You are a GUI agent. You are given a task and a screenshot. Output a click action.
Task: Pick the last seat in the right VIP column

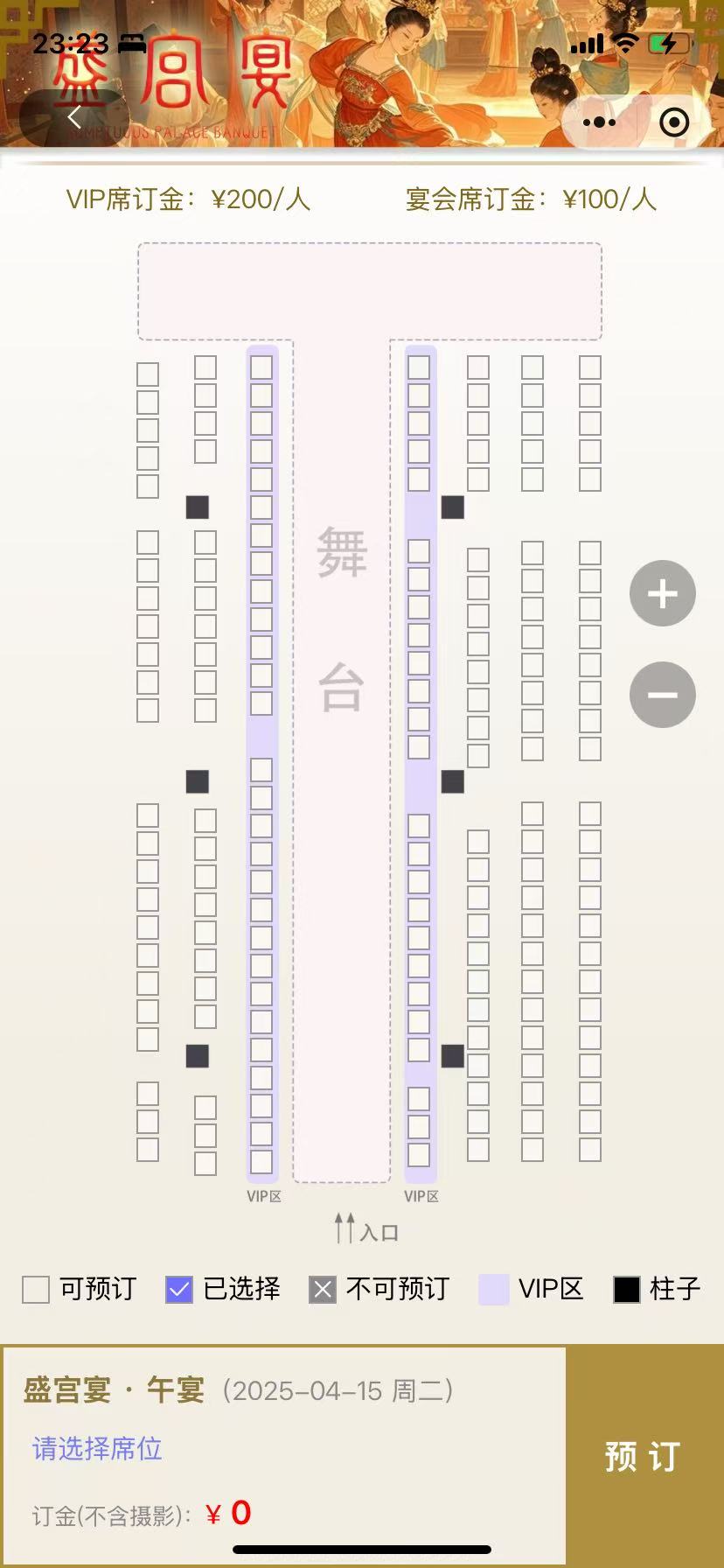click(419, 1155)
